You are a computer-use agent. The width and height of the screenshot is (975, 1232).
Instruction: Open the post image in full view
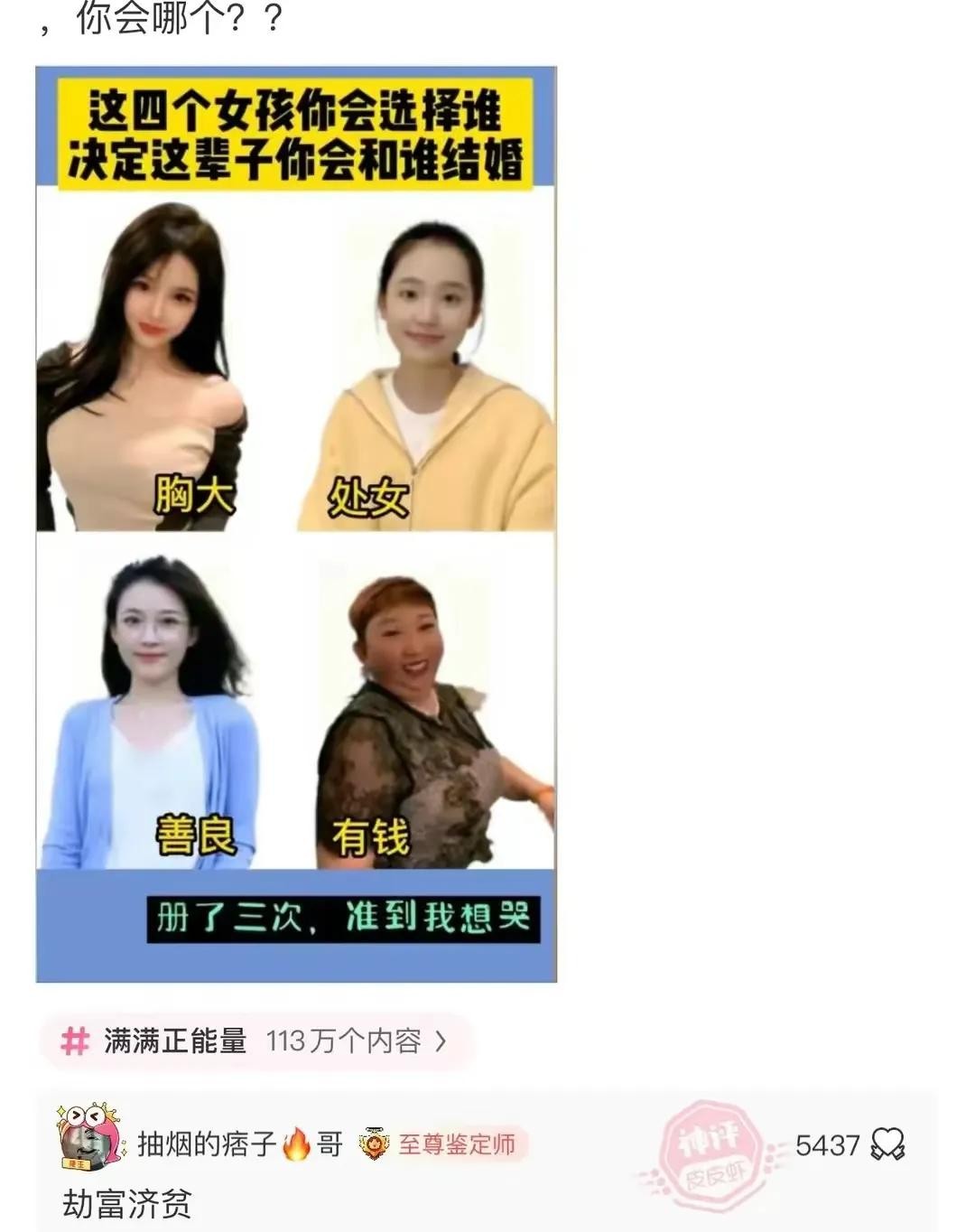(x=296, y=524)
